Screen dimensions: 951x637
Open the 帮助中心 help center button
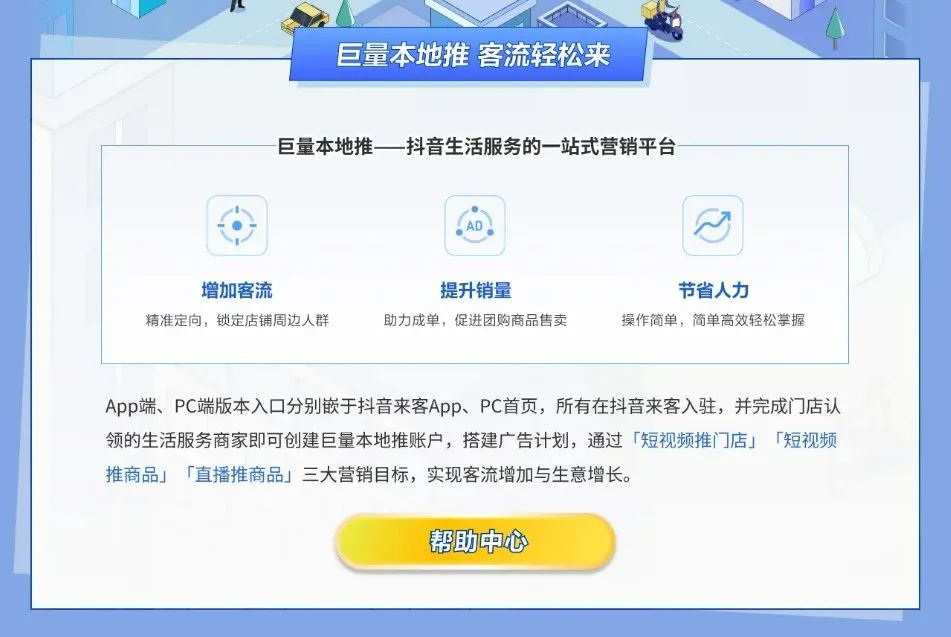click(x=475, y=542)
